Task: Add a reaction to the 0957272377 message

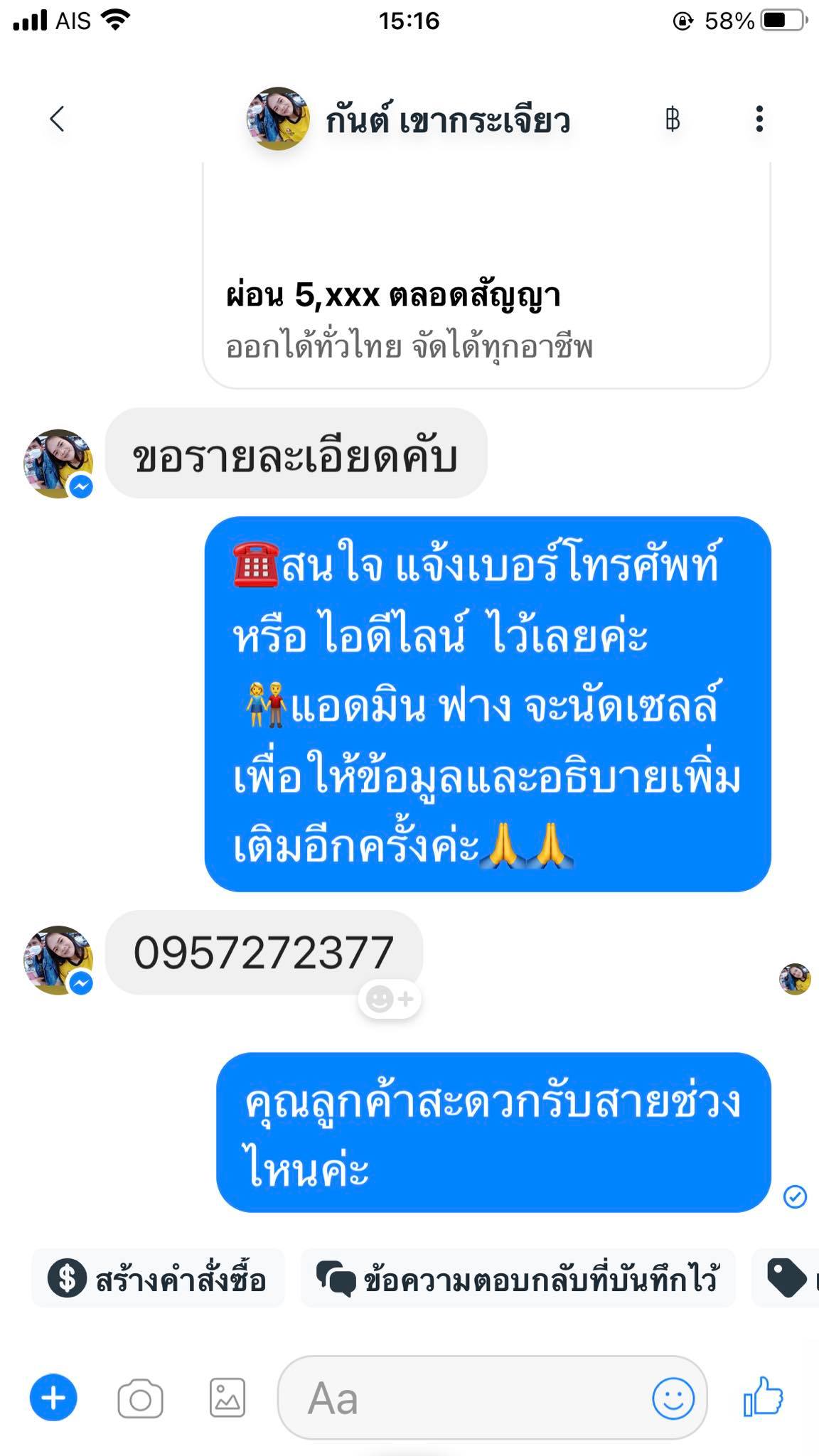Action: [390, 999]
